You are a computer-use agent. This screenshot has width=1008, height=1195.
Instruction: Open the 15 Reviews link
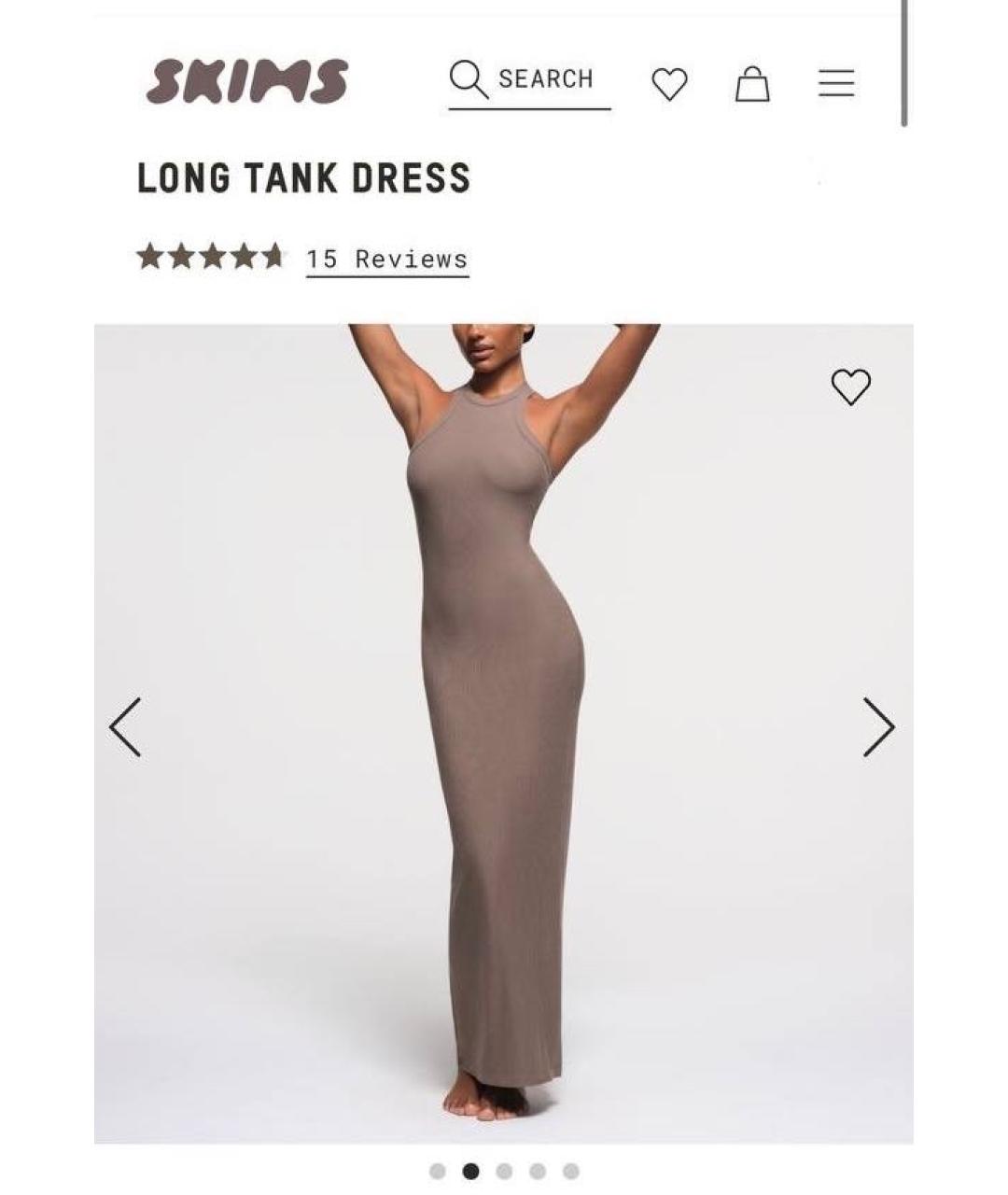click(x=386, y=259)
